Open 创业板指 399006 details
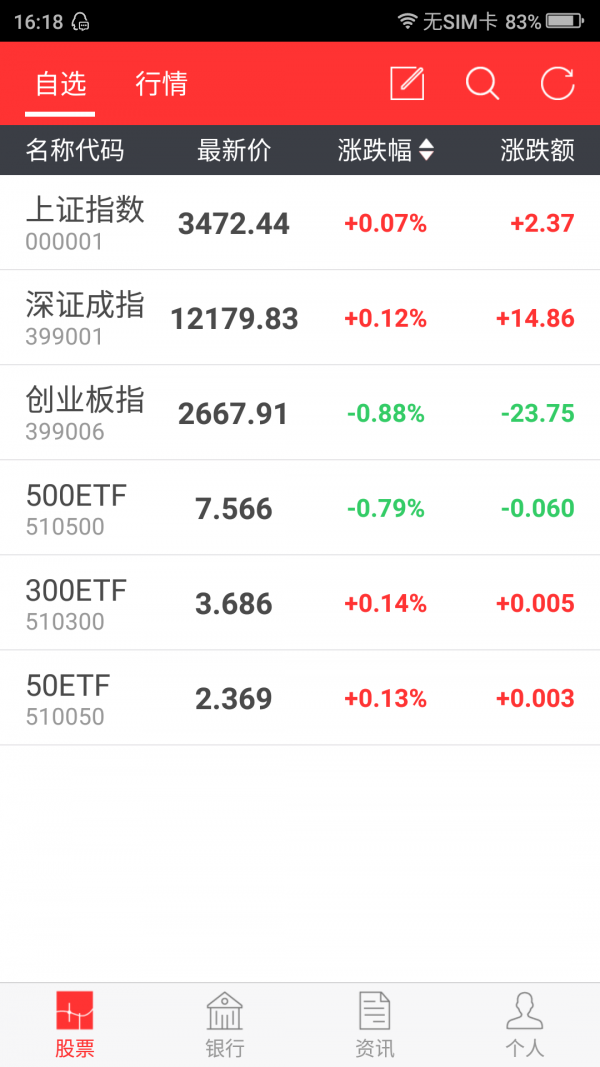 (300, 413)
